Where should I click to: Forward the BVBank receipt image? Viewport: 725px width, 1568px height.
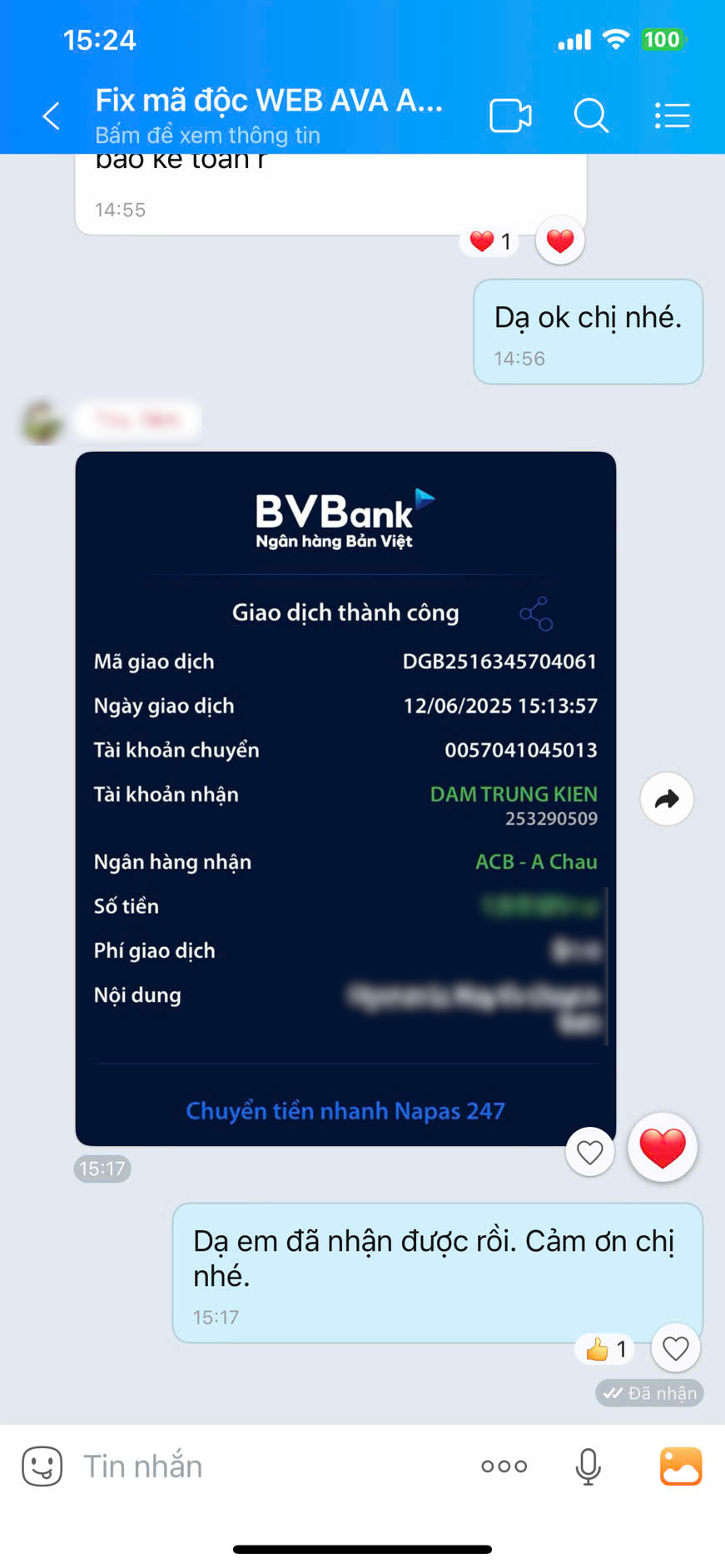tap(667, 799)
